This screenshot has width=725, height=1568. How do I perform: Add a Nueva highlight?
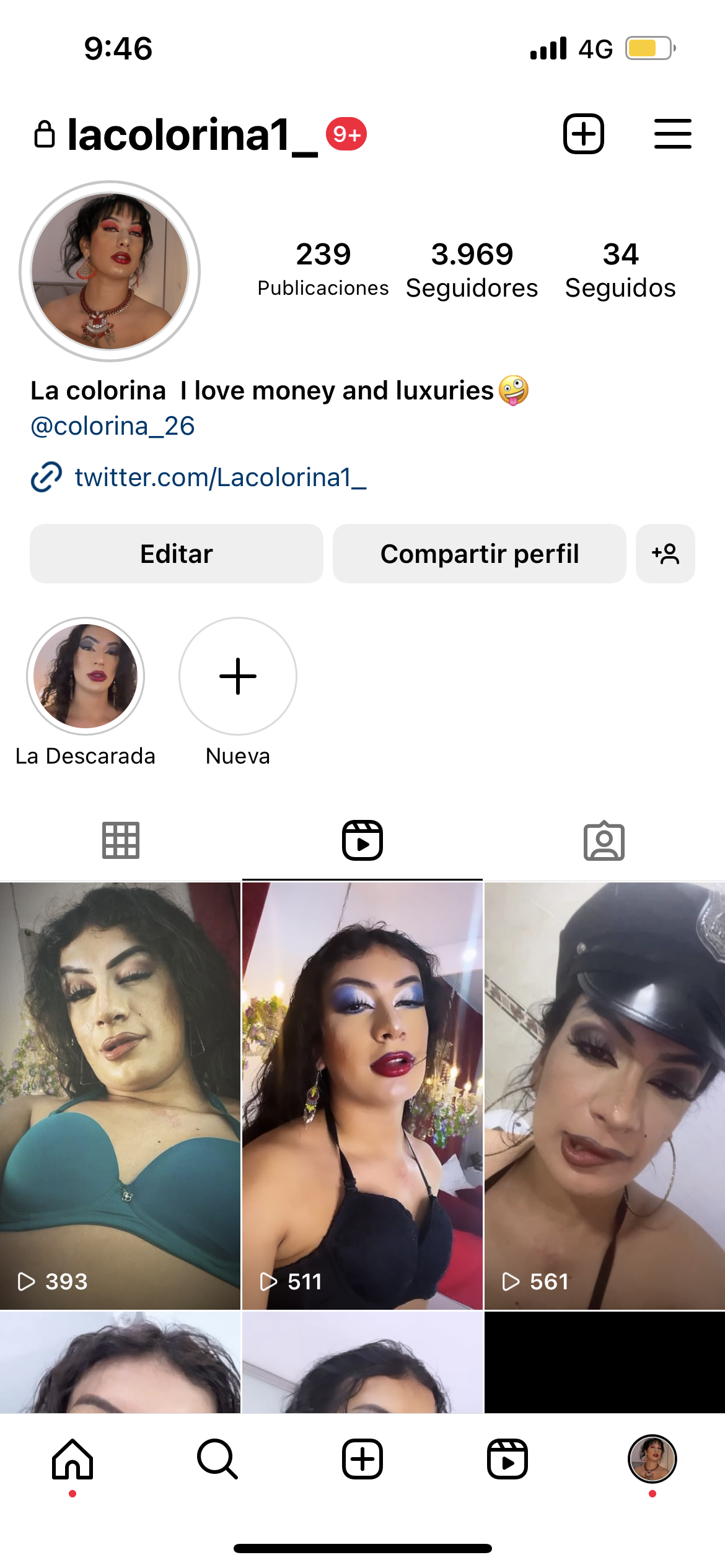(x=238, y=676)
